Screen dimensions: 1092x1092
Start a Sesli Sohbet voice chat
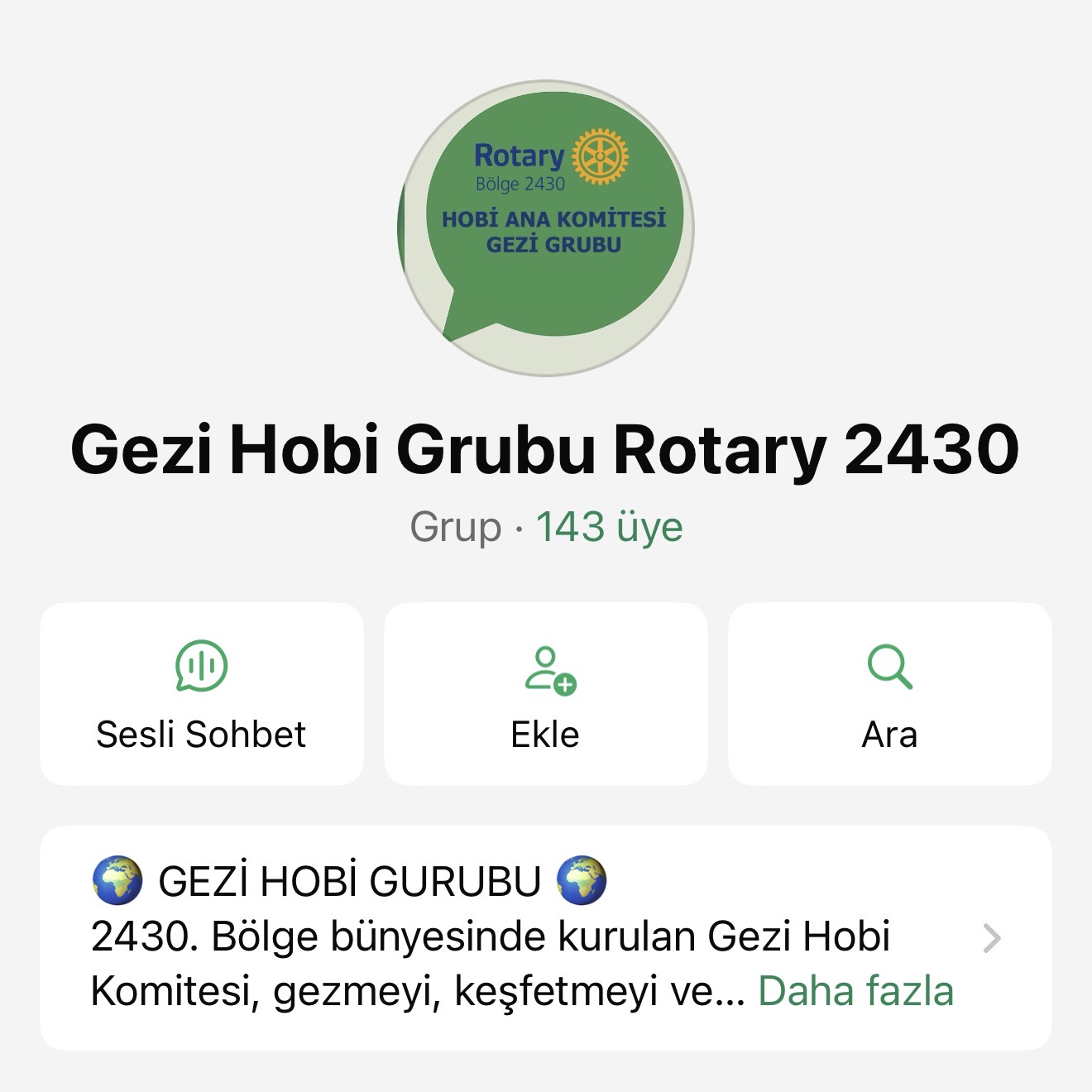coord(202,694)
